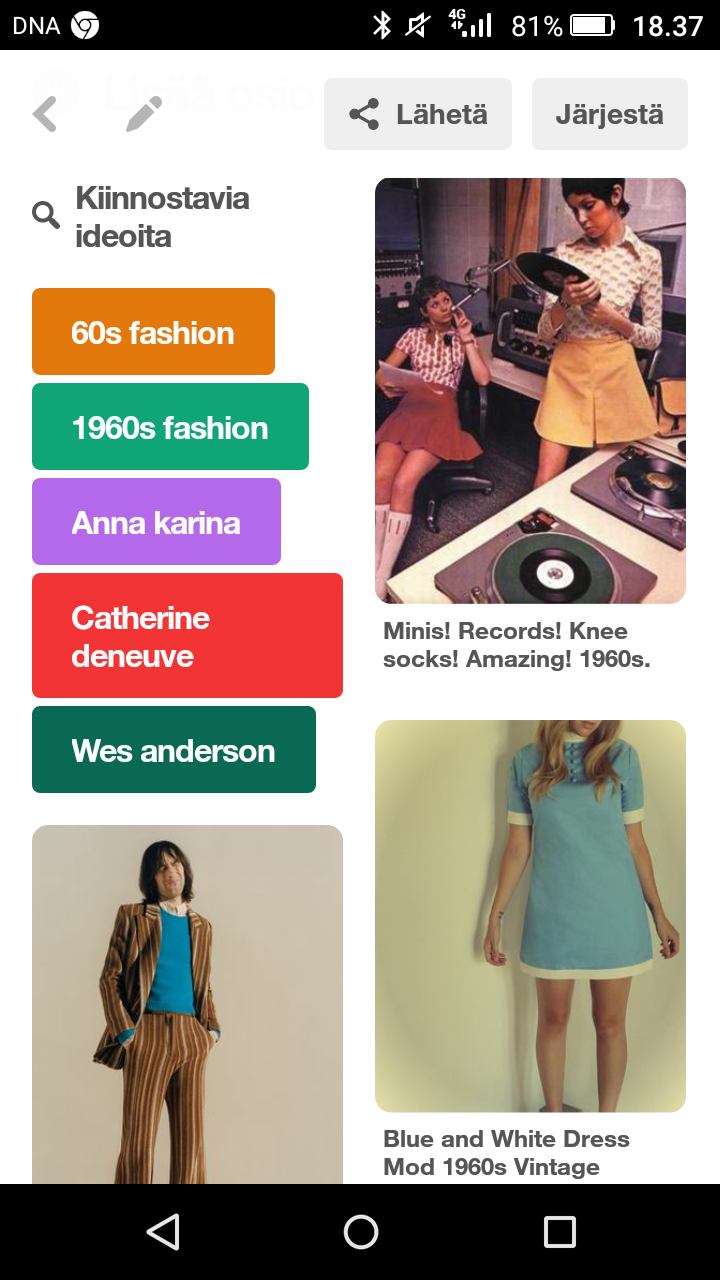Screen dimensions: 720x1280
Task: Tap the Catherine deneuve chip
Action: pos(187,636)
